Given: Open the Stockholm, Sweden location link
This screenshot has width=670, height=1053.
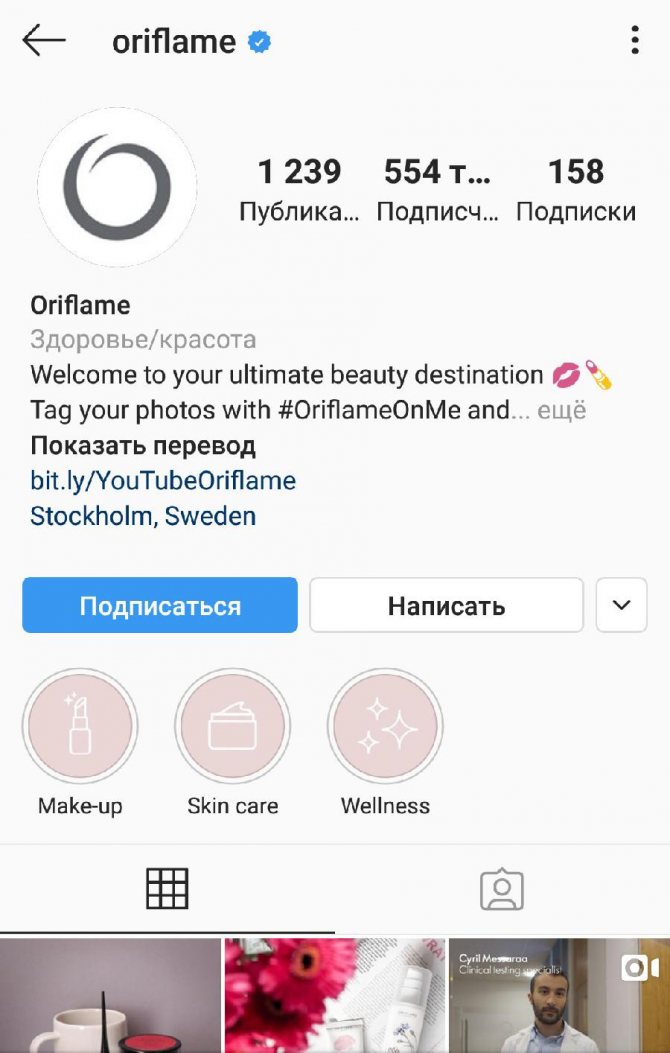Looking at the screenshot, I should [x=143, y=516].
